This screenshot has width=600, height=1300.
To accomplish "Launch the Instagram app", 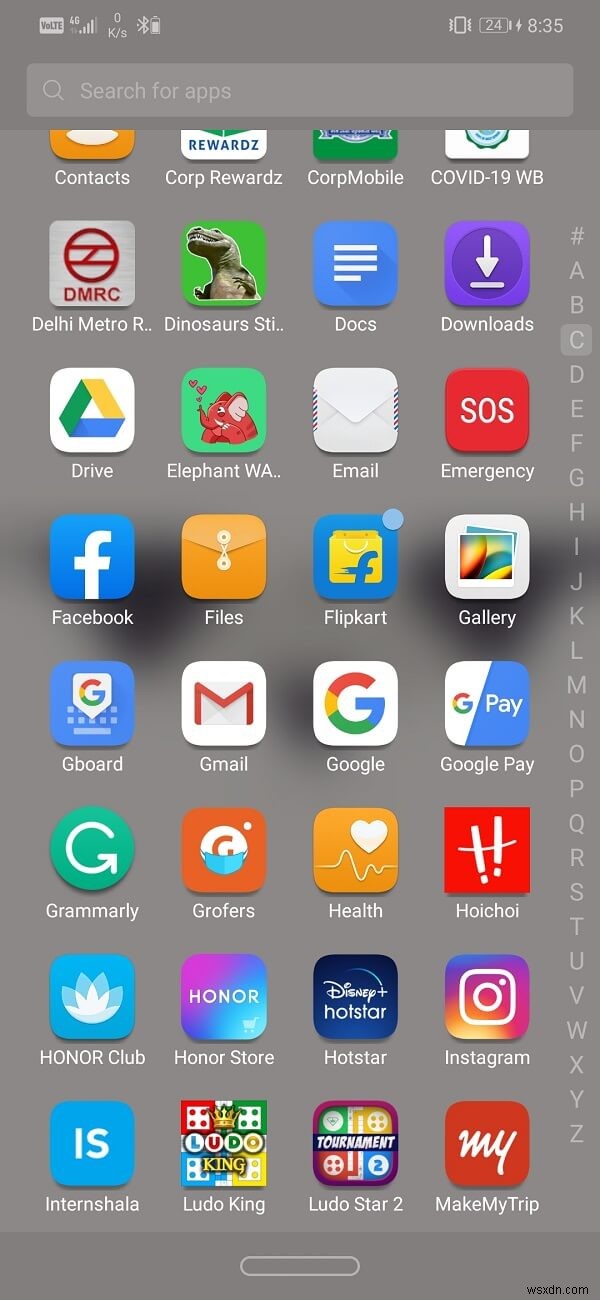I will click(x=487, y=997).
